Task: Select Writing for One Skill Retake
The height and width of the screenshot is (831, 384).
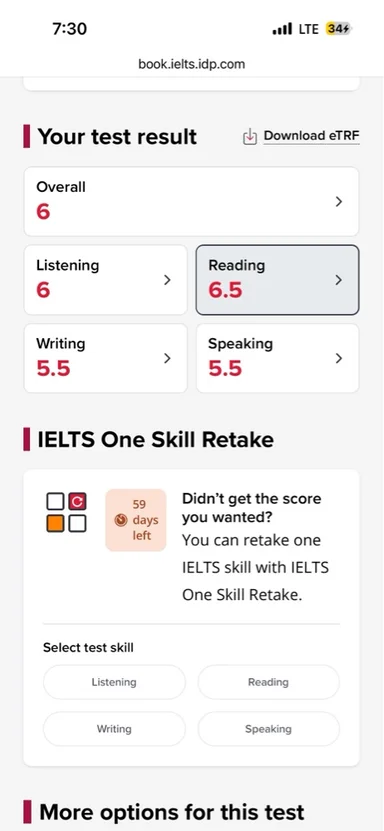Action: point(114,729)
